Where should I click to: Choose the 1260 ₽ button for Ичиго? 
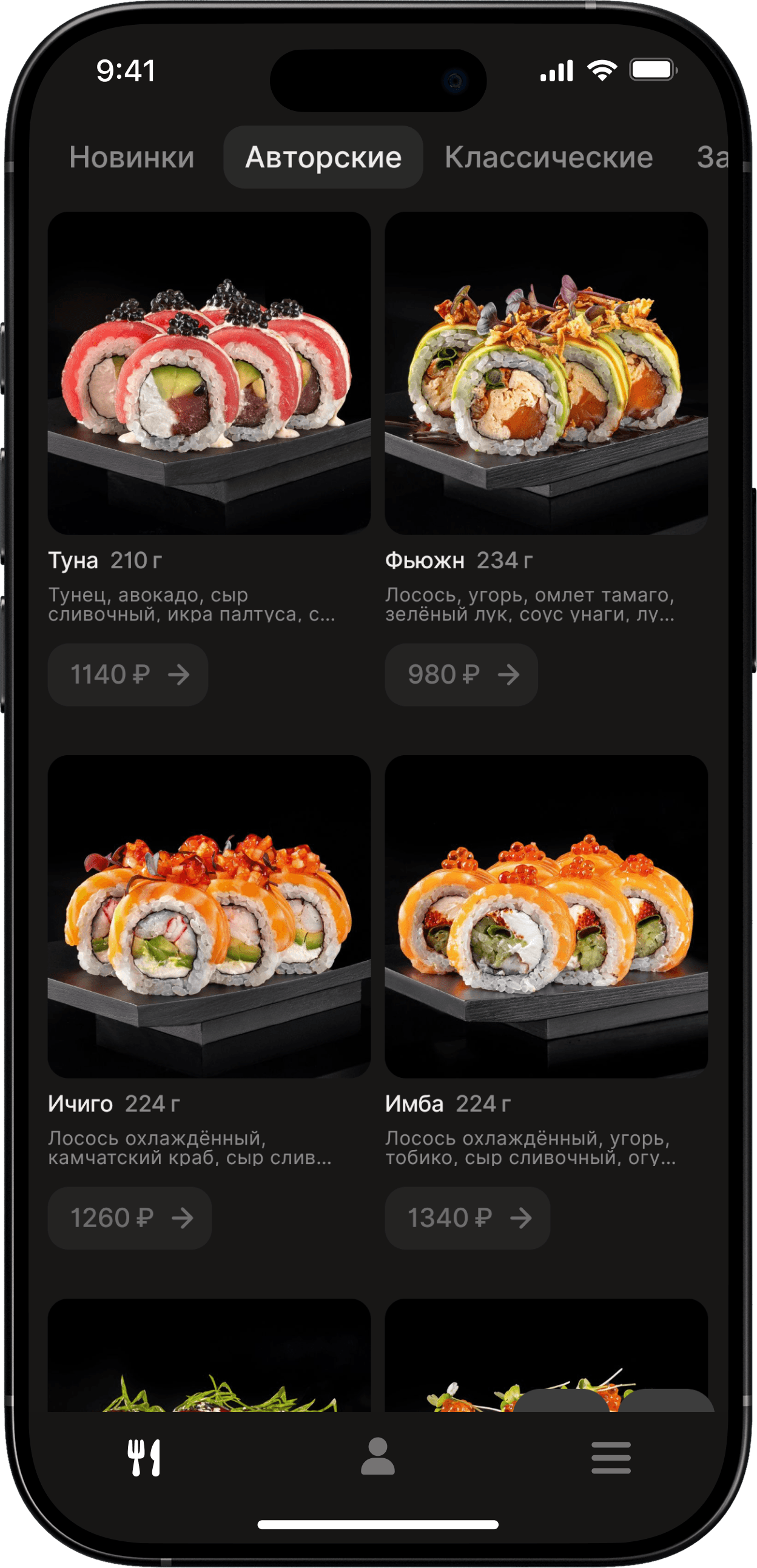pyautogui.click(x=130, y=1218)
